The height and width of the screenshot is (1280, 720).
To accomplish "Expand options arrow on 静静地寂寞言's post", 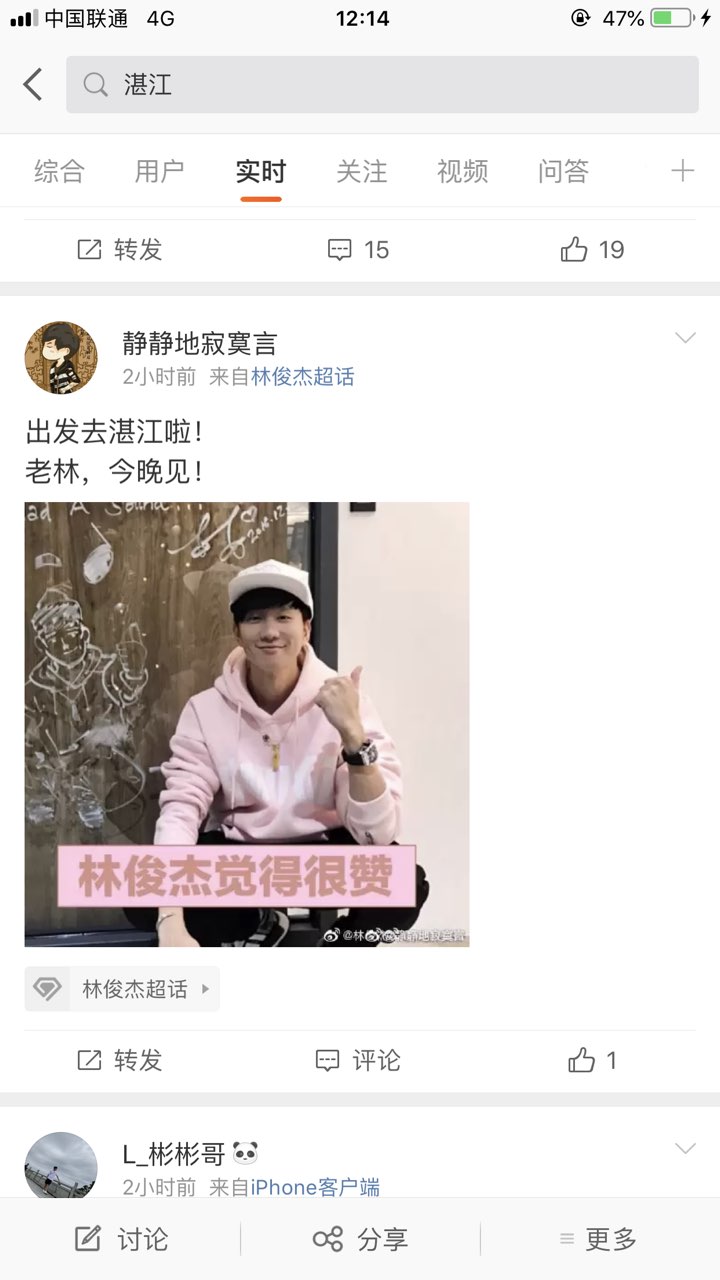I will [x=685, y=338].
